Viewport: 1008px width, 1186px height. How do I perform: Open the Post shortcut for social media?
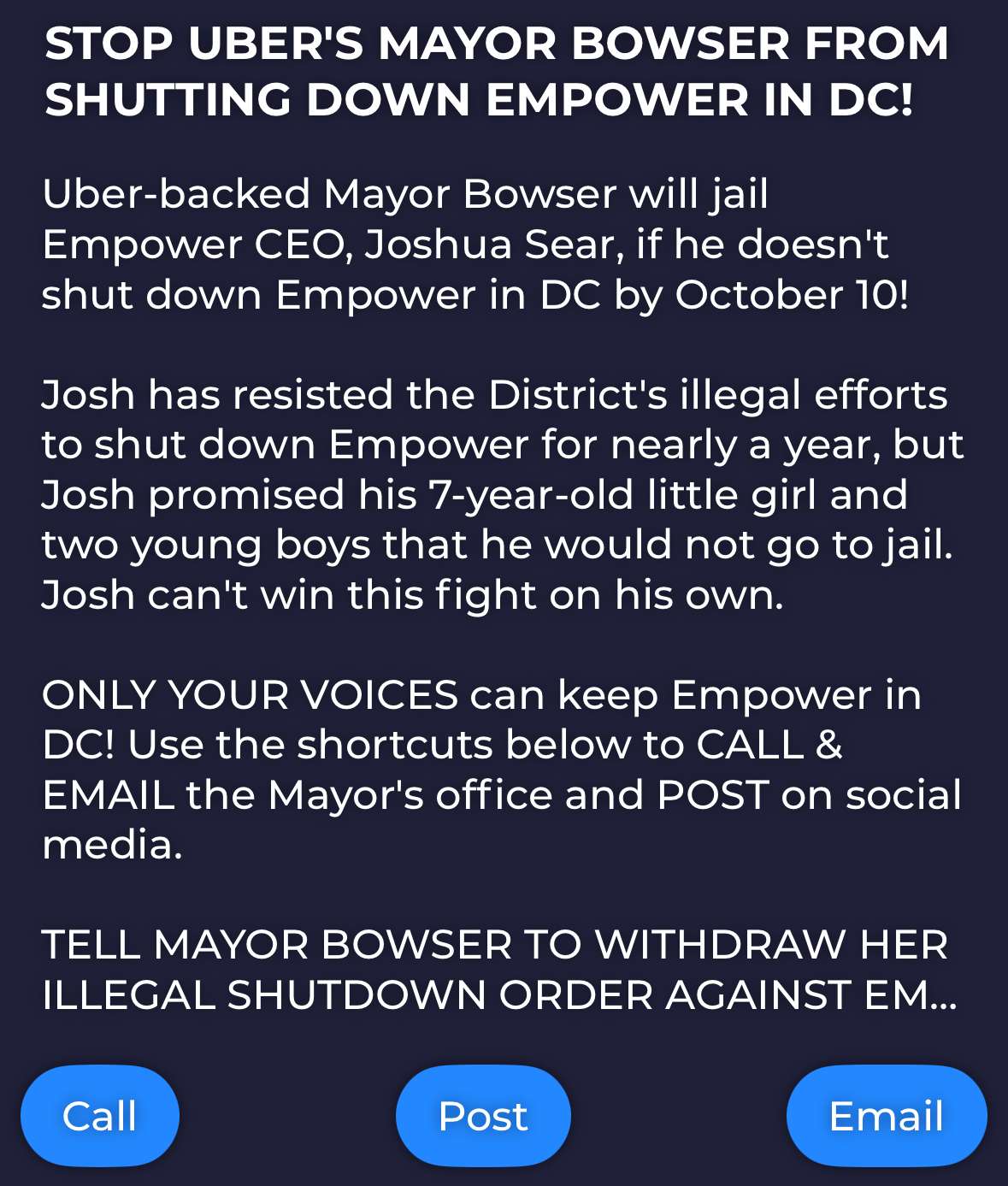pos(483,1115)
